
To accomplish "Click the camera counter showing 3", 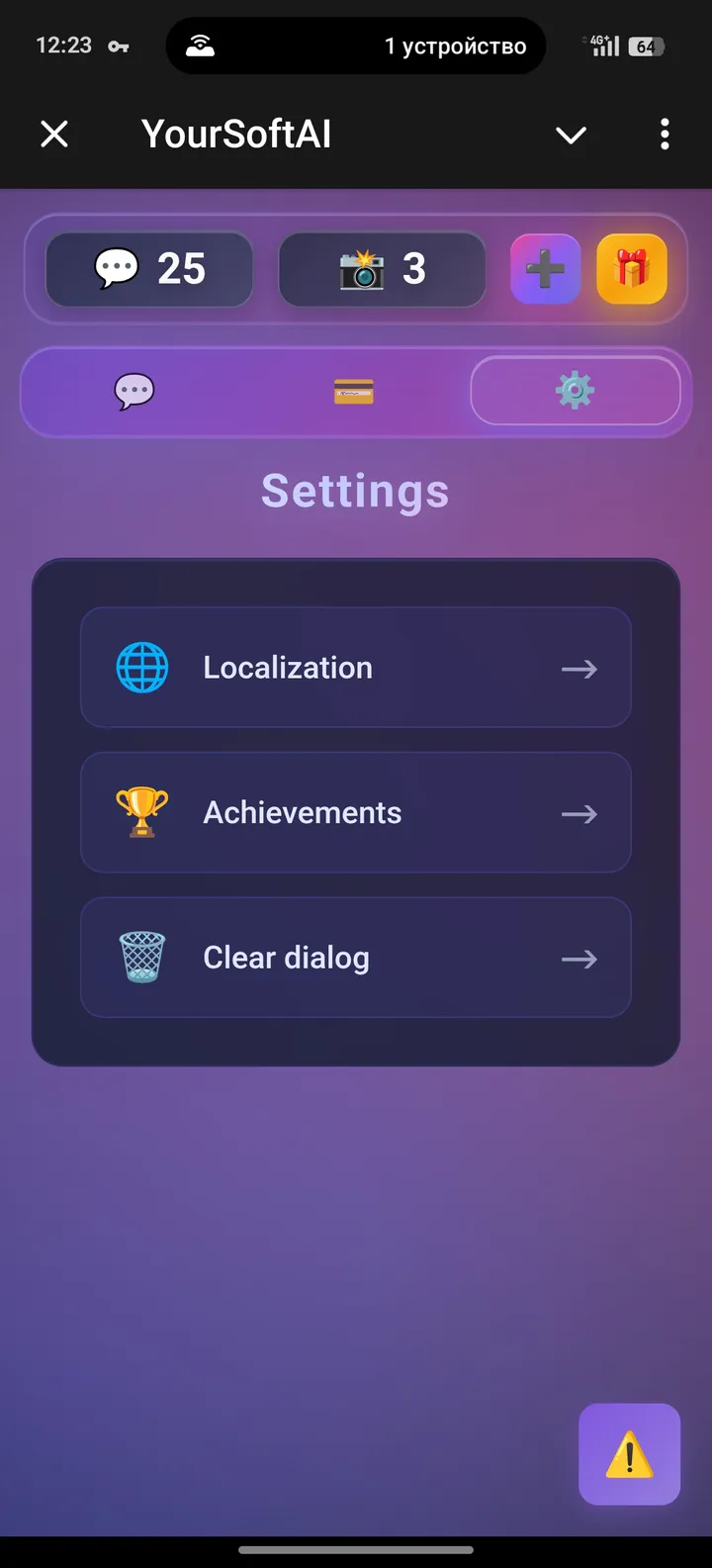I will pyautogui.click(x=382, y=268).
